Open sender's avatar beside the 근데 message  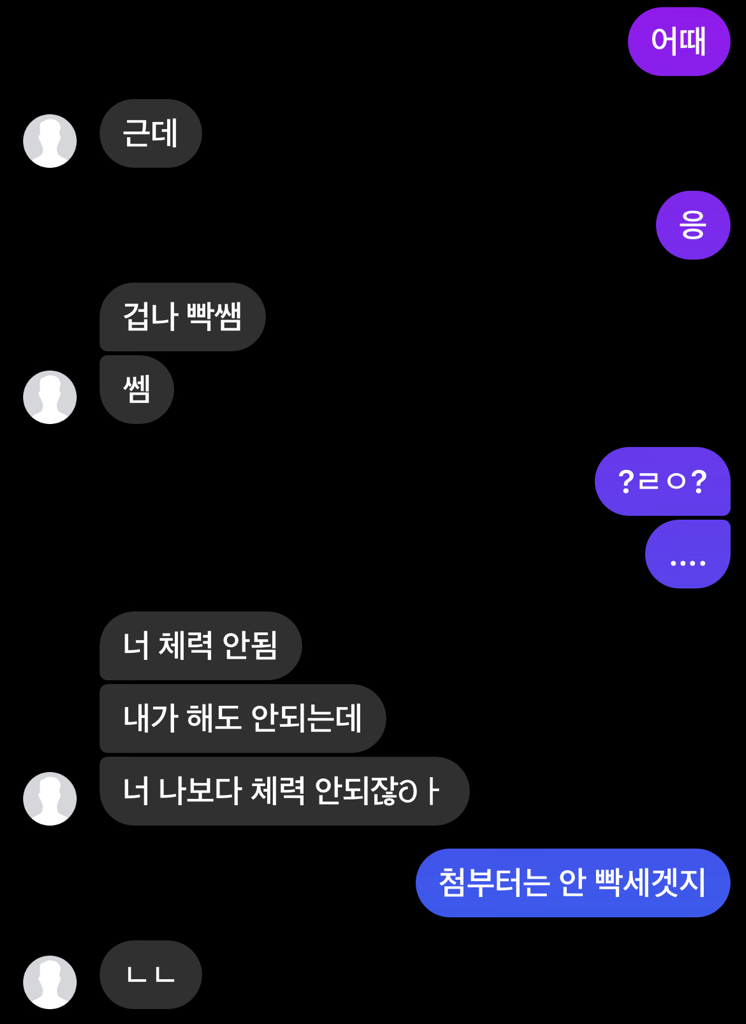pos(50,141)
